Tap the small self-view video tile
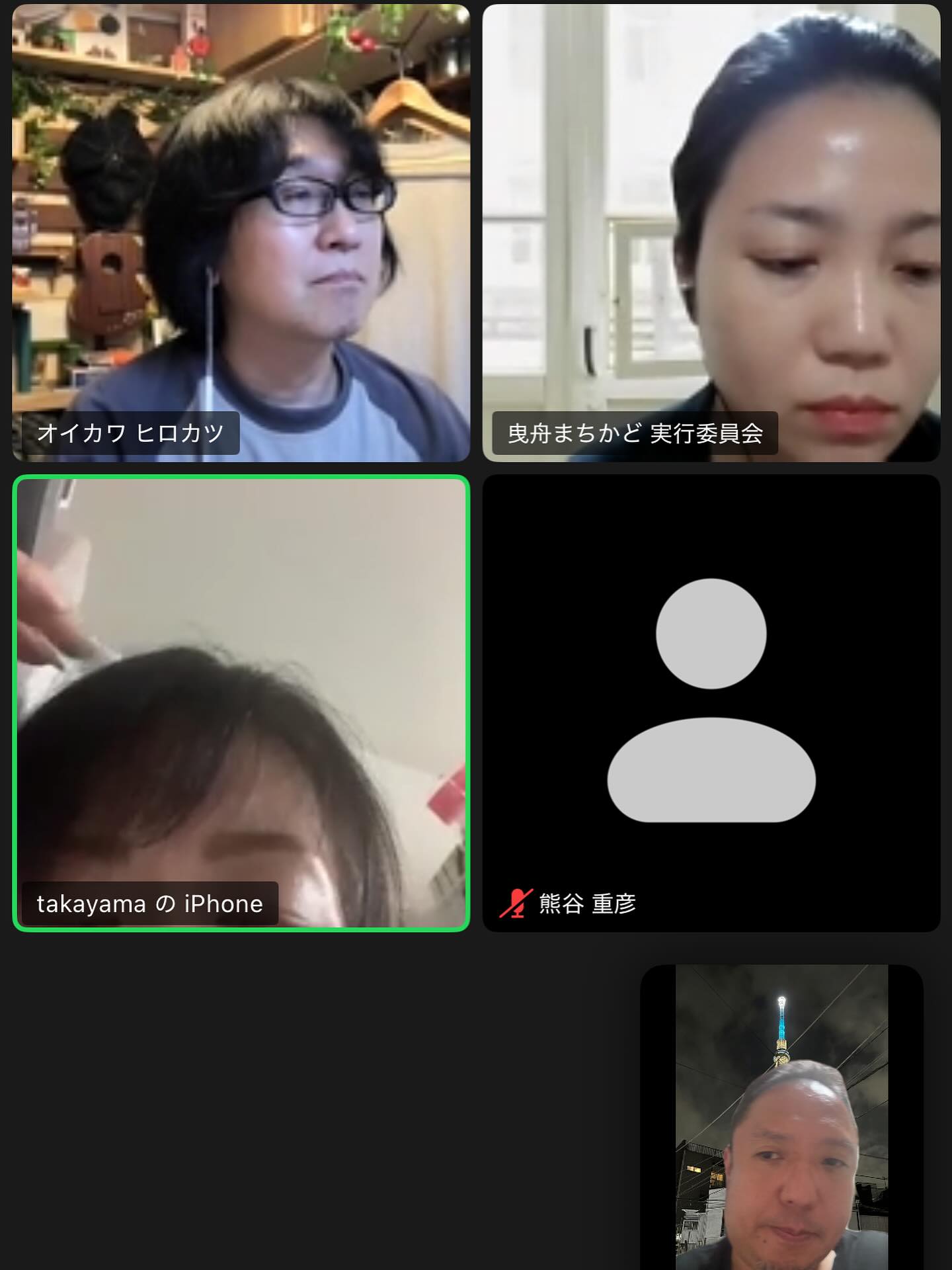 coord(781,1117)
